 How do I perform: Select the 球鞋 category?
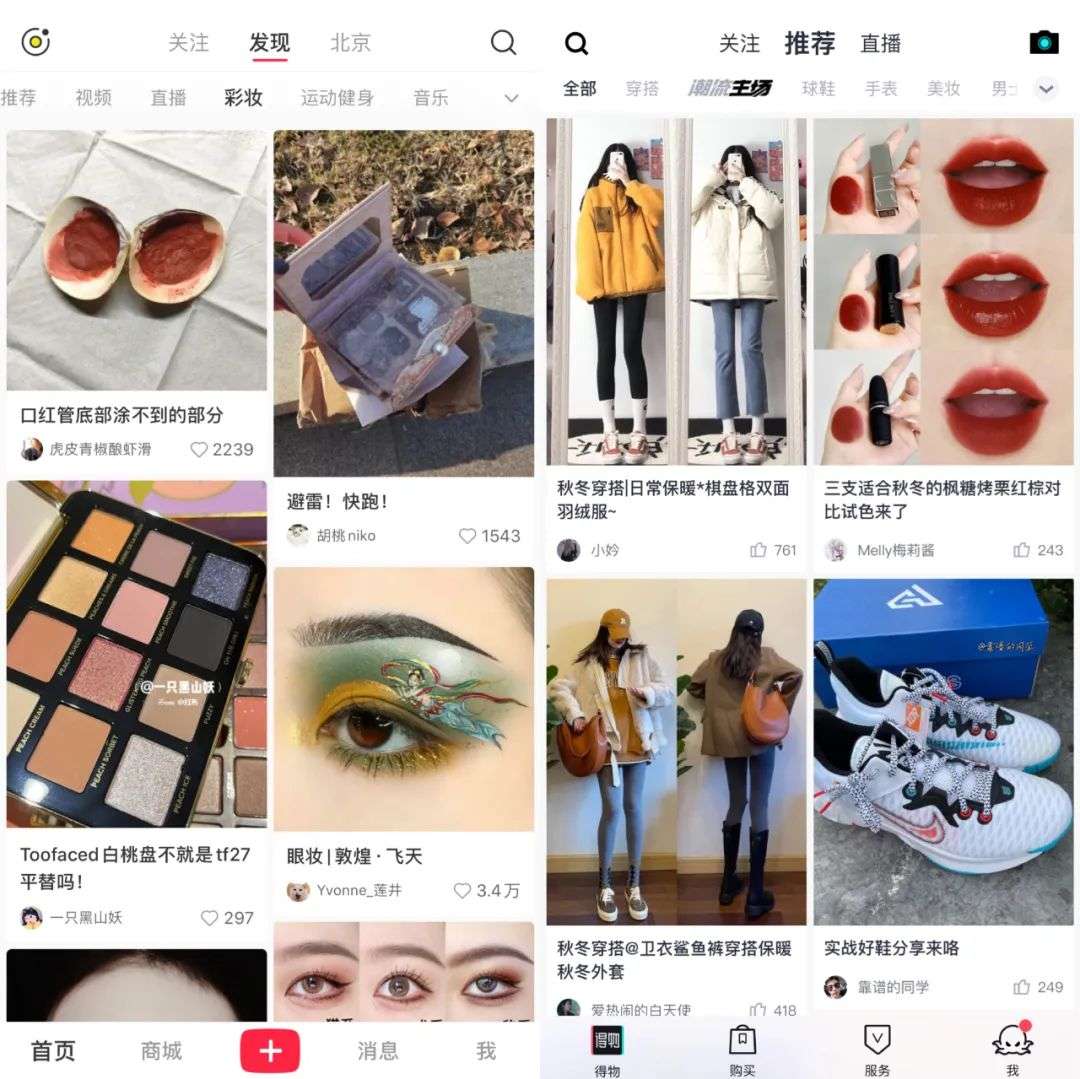pyautogui.click(x=818, y=89)
